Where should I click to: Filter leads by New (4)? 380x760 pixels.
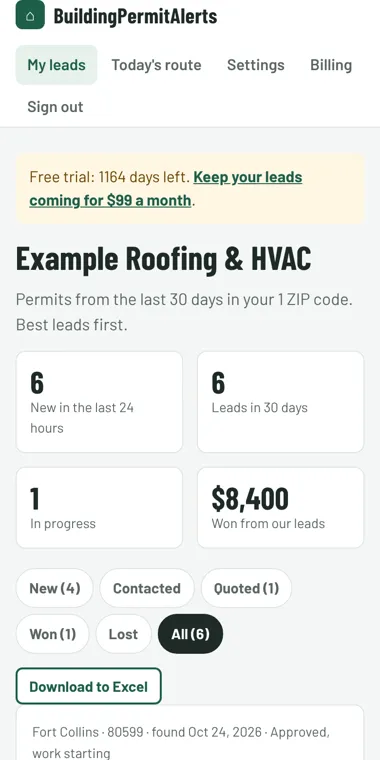55,588
